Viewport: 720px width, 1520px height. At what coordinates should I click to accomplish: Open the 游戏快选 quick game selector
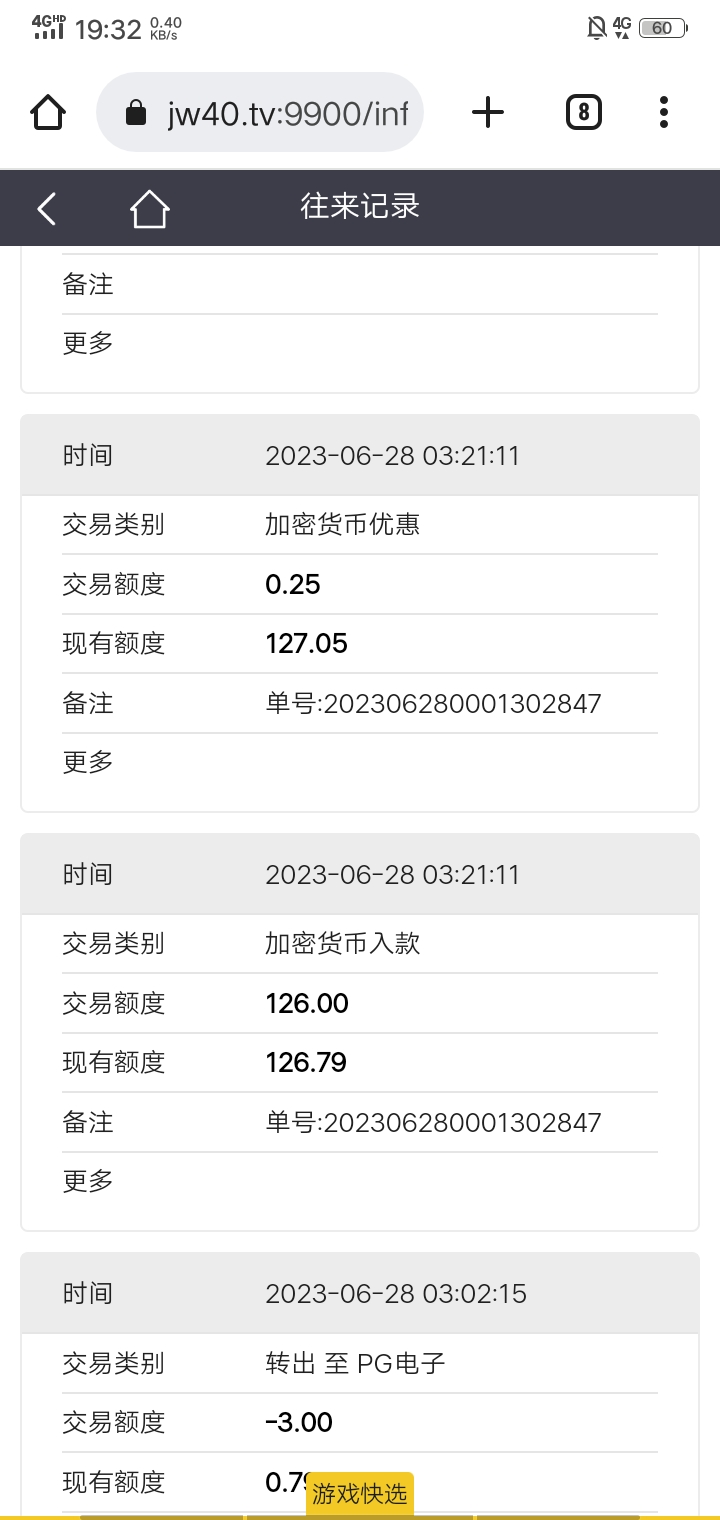click(x=360, y=1494)
